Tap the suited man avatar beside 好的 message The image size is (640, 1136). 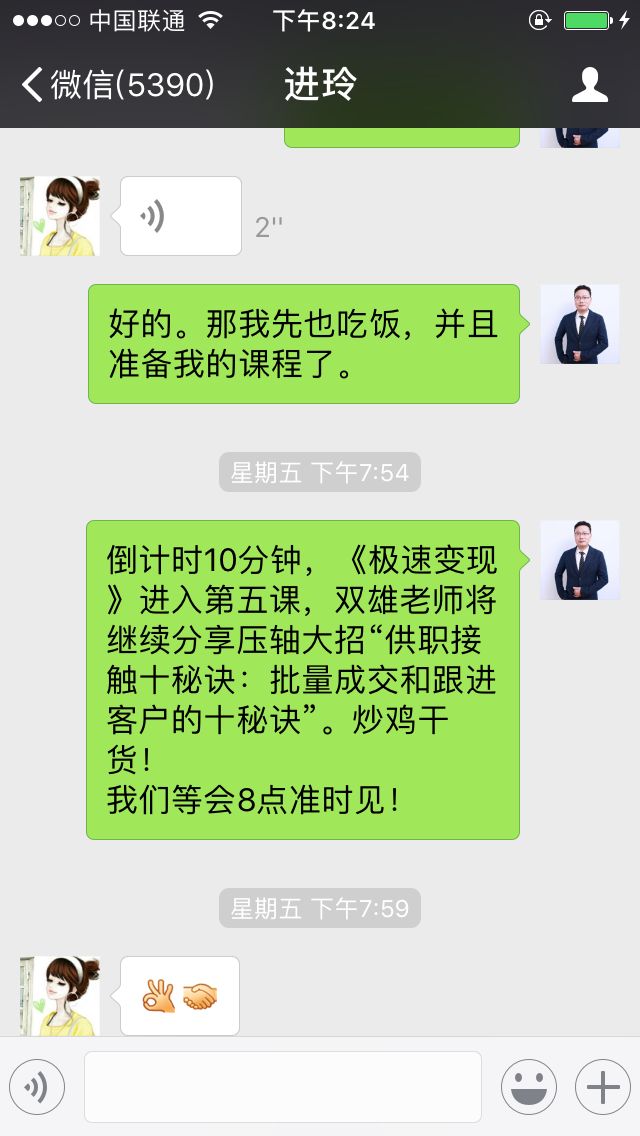coord(580,324)
